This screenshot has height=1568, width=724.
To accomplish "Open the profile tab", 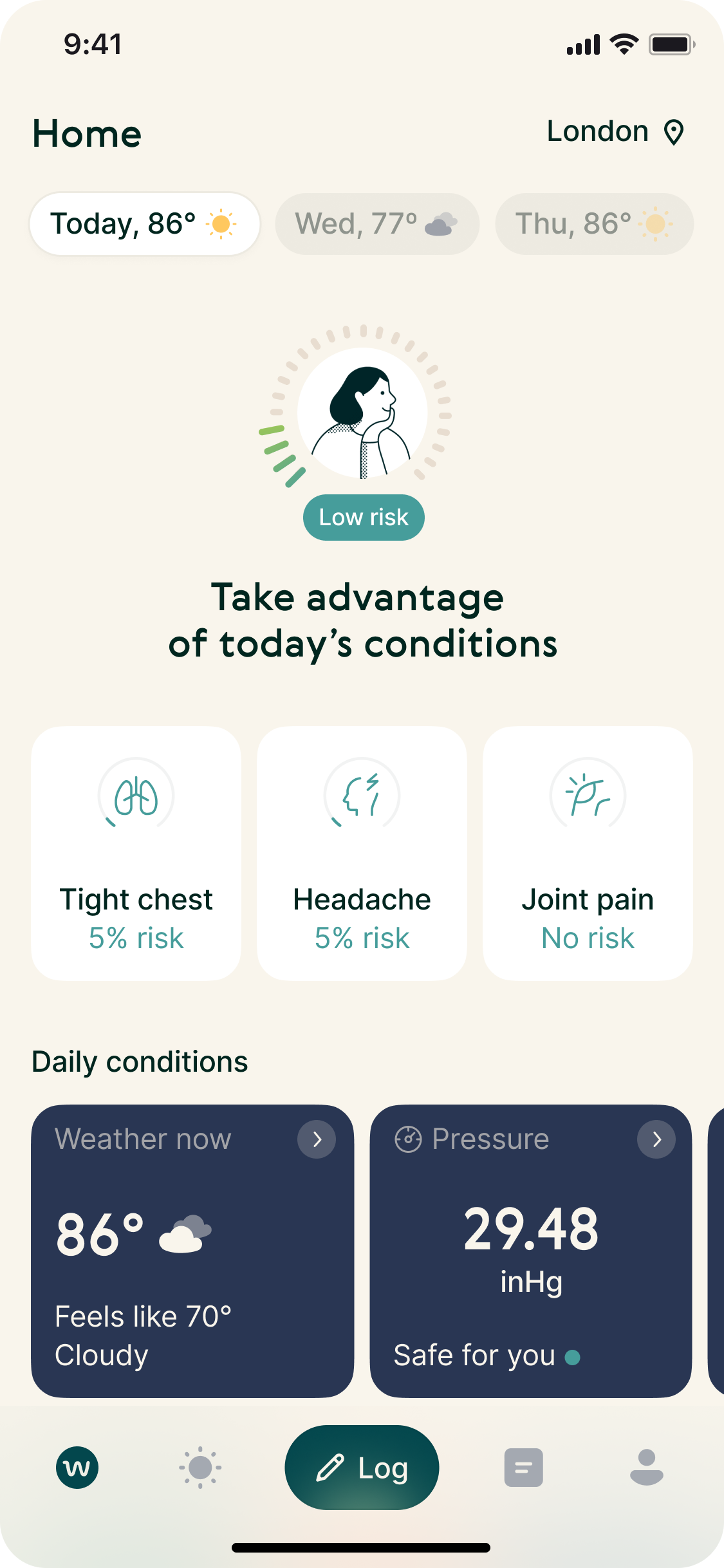I will tap(646, 1468).
